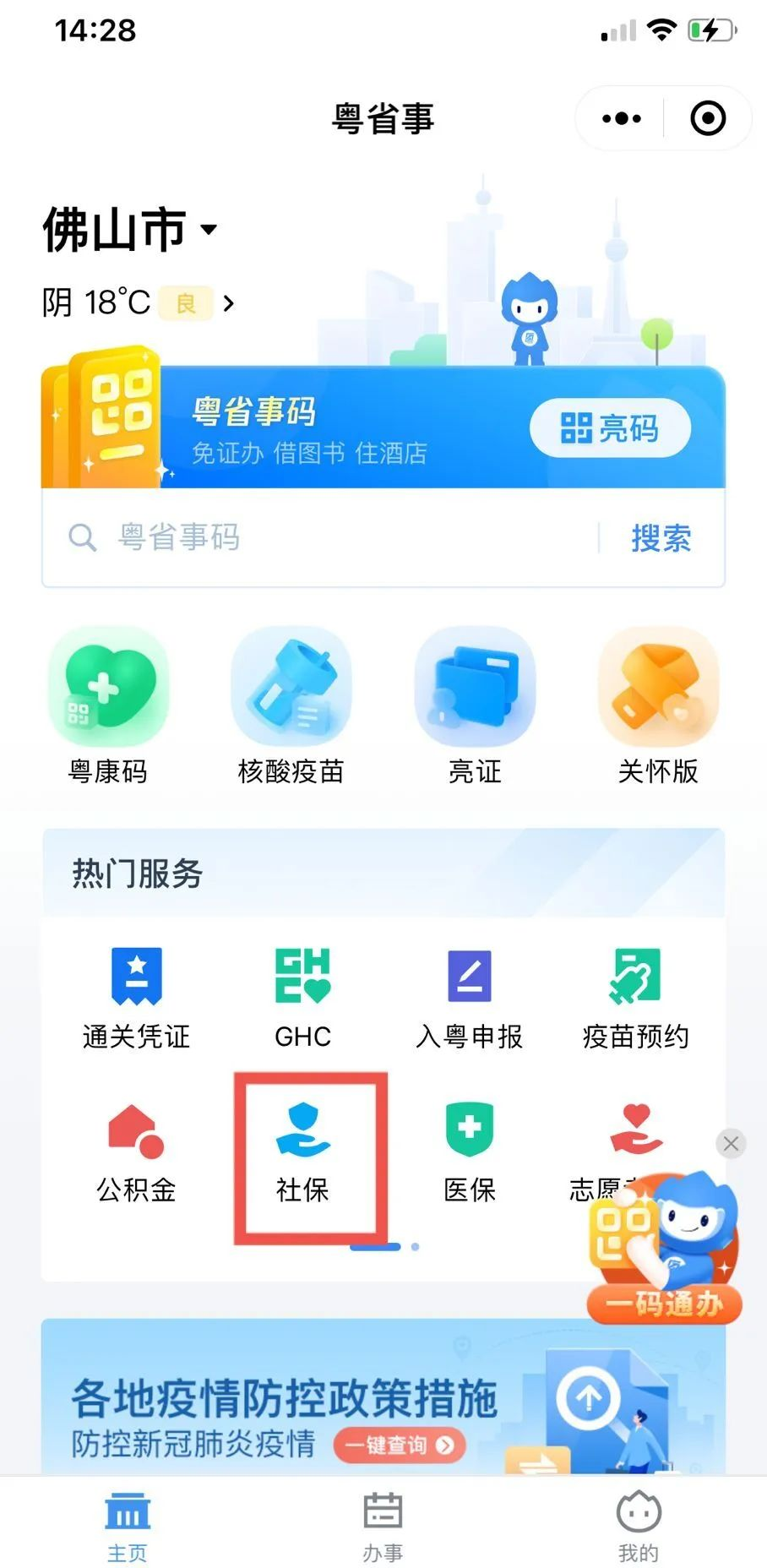Image resolution: width=767 pixels, height=1568 pixels.
Task: Tap the 亮码 button
Action: [x=609, y=428]
